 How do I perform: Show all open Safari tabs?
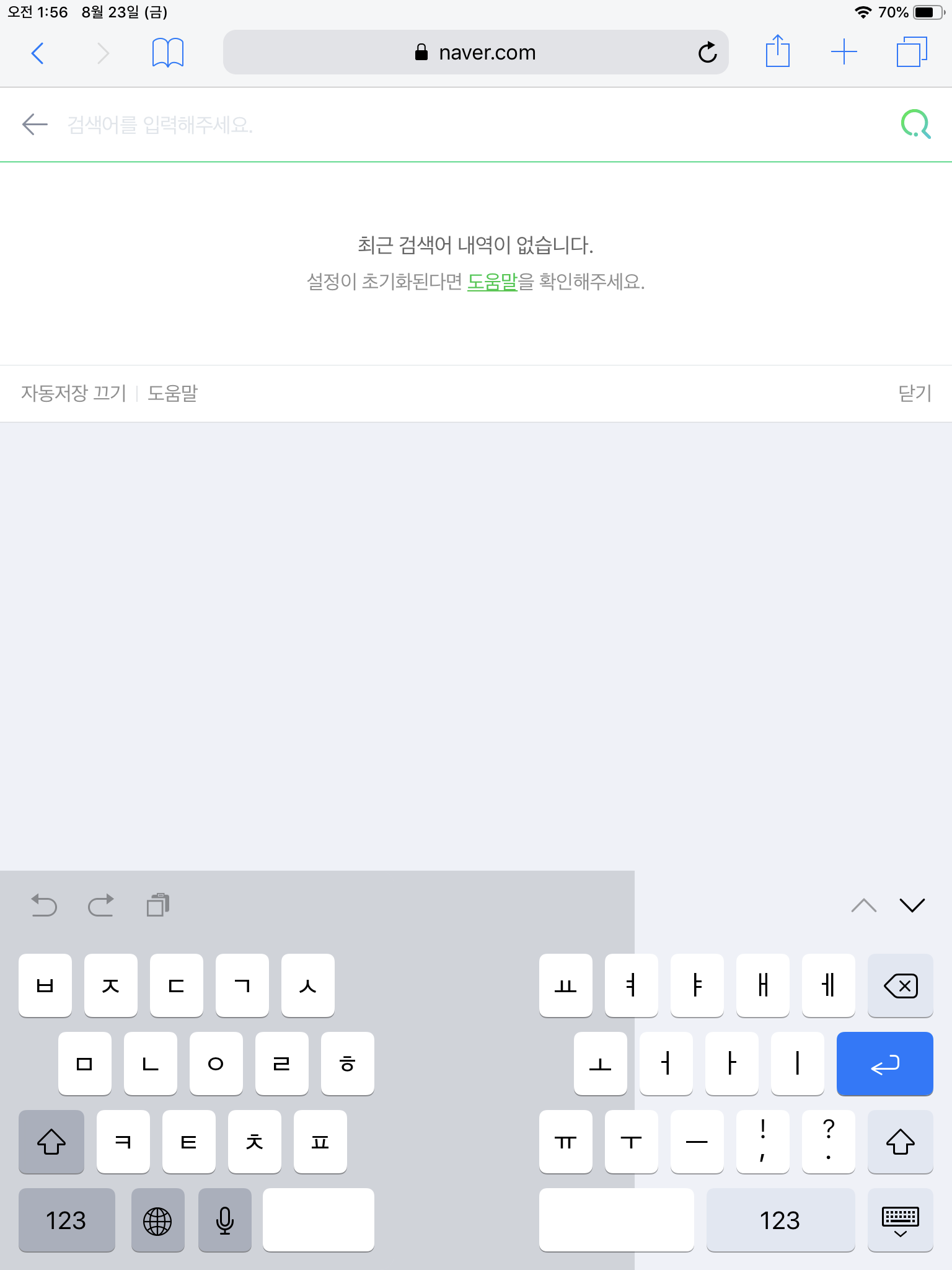pyautogui.click(x=911, y=52)
